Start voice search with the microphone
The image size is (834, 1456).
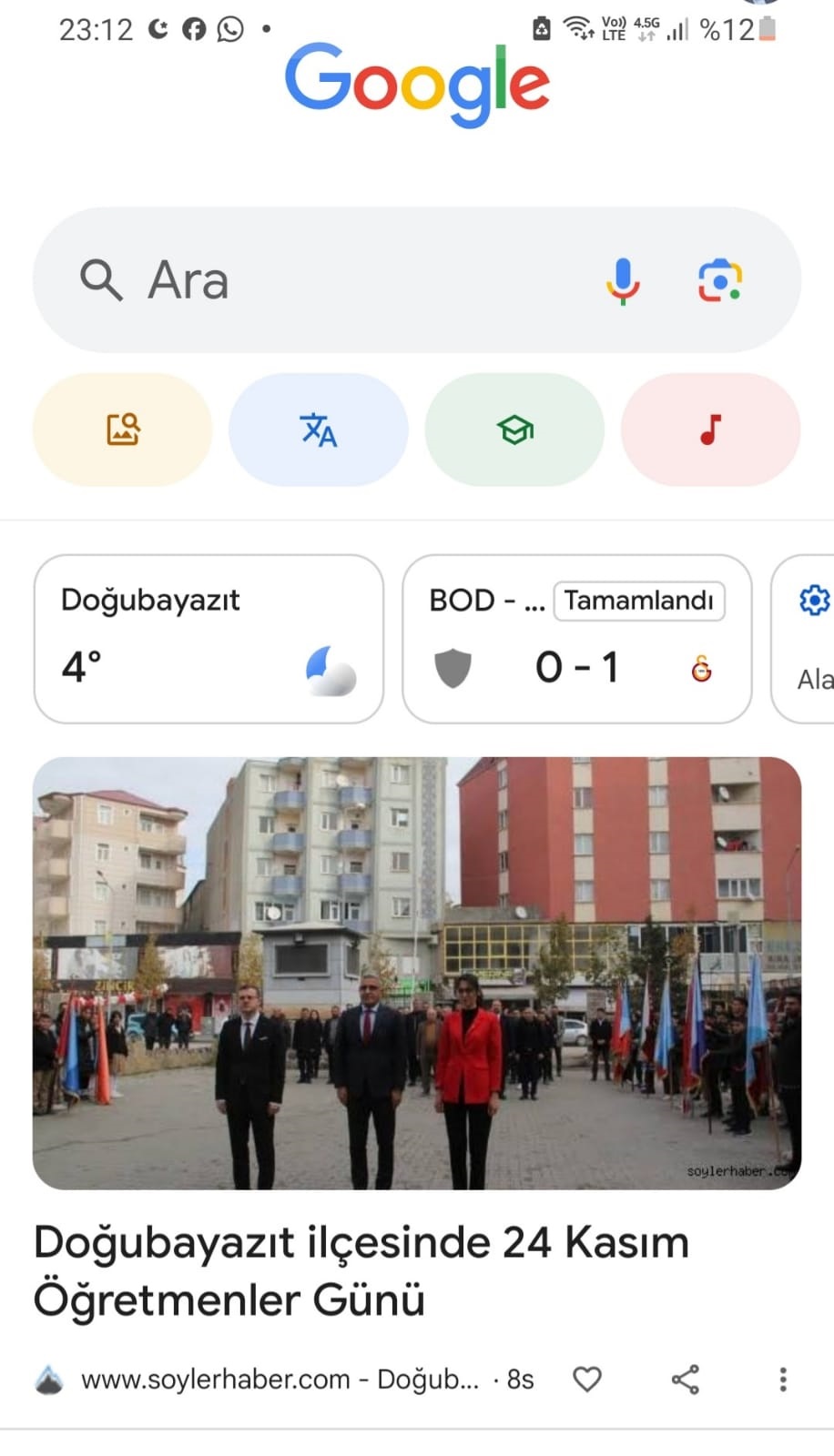click(x=623, y=280)
